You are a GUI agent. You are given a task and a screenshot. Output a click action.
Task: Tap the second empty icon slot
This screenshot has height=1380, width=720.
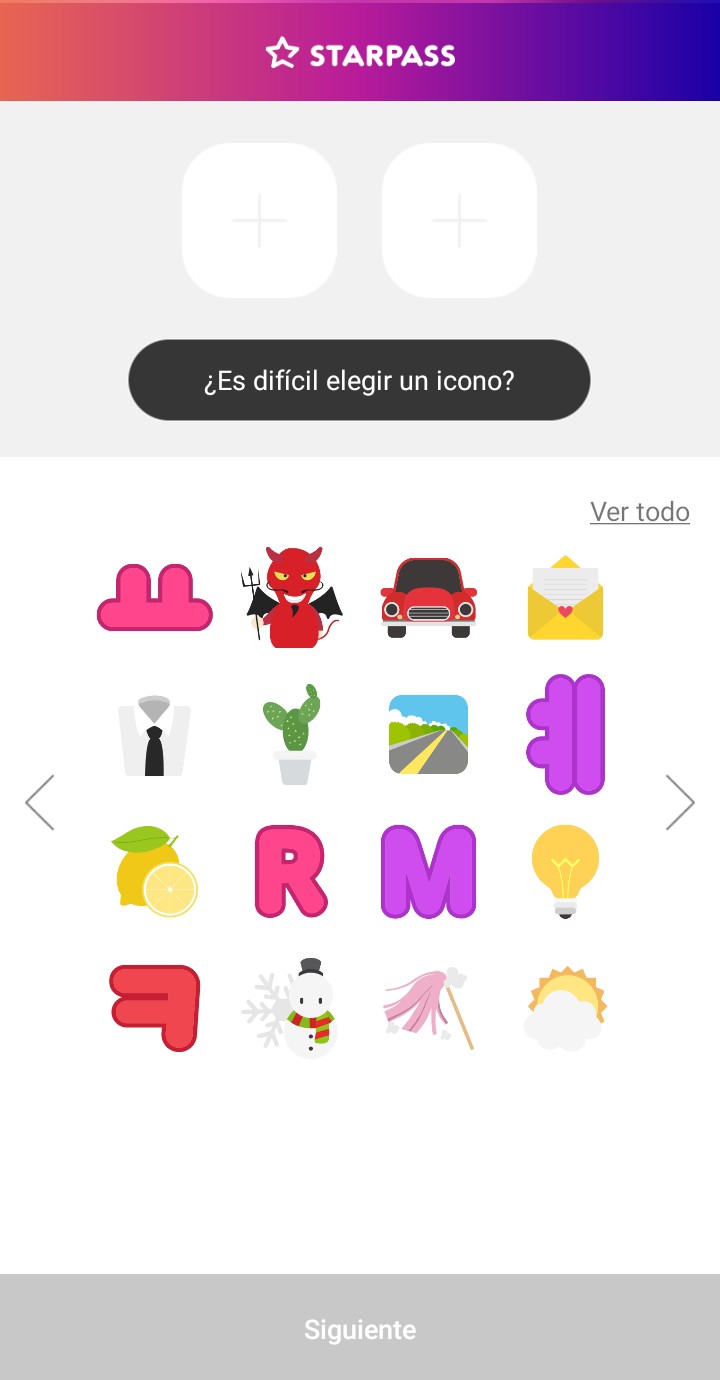459,221
